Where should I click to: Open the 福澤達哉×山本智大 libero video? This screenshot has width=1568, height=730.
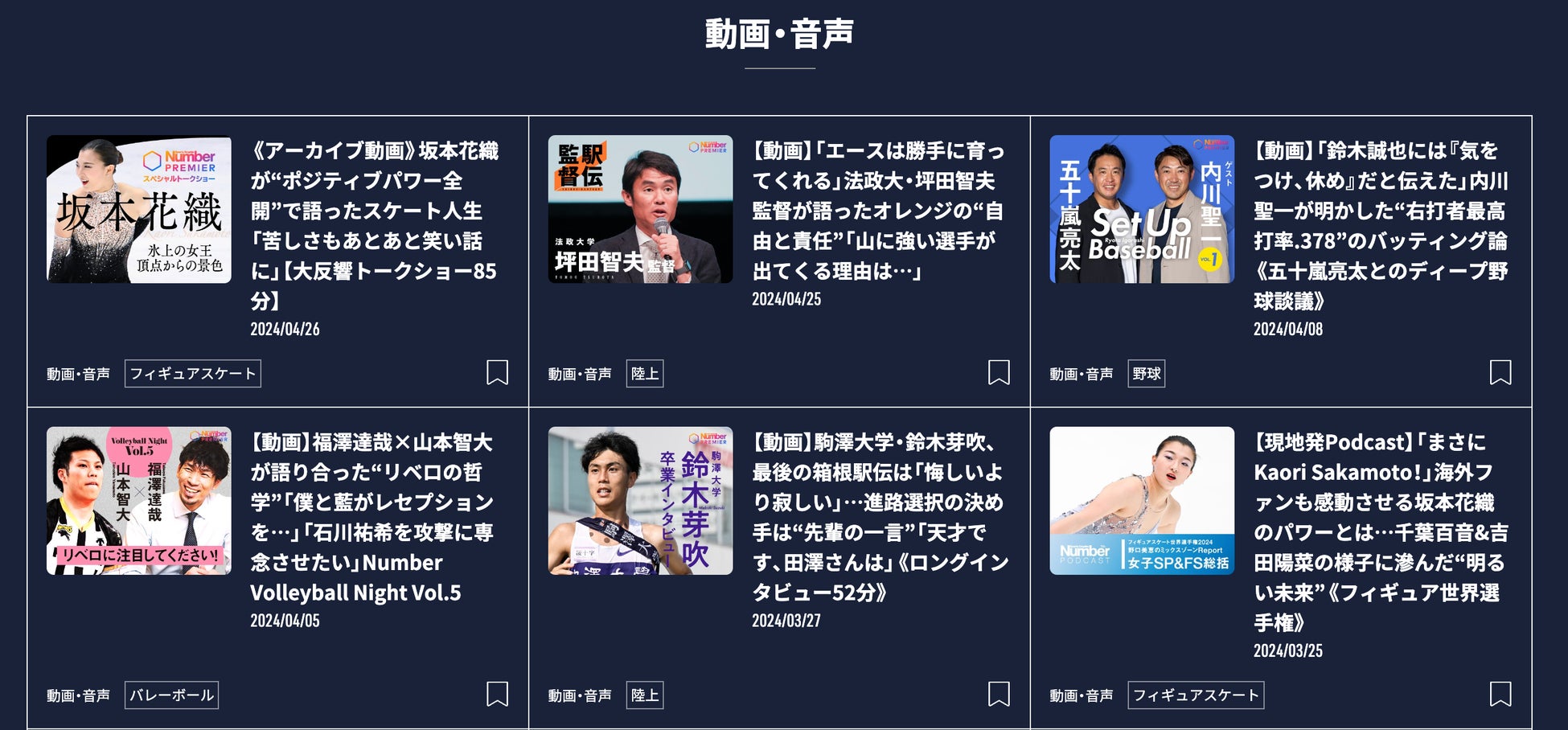371,517
